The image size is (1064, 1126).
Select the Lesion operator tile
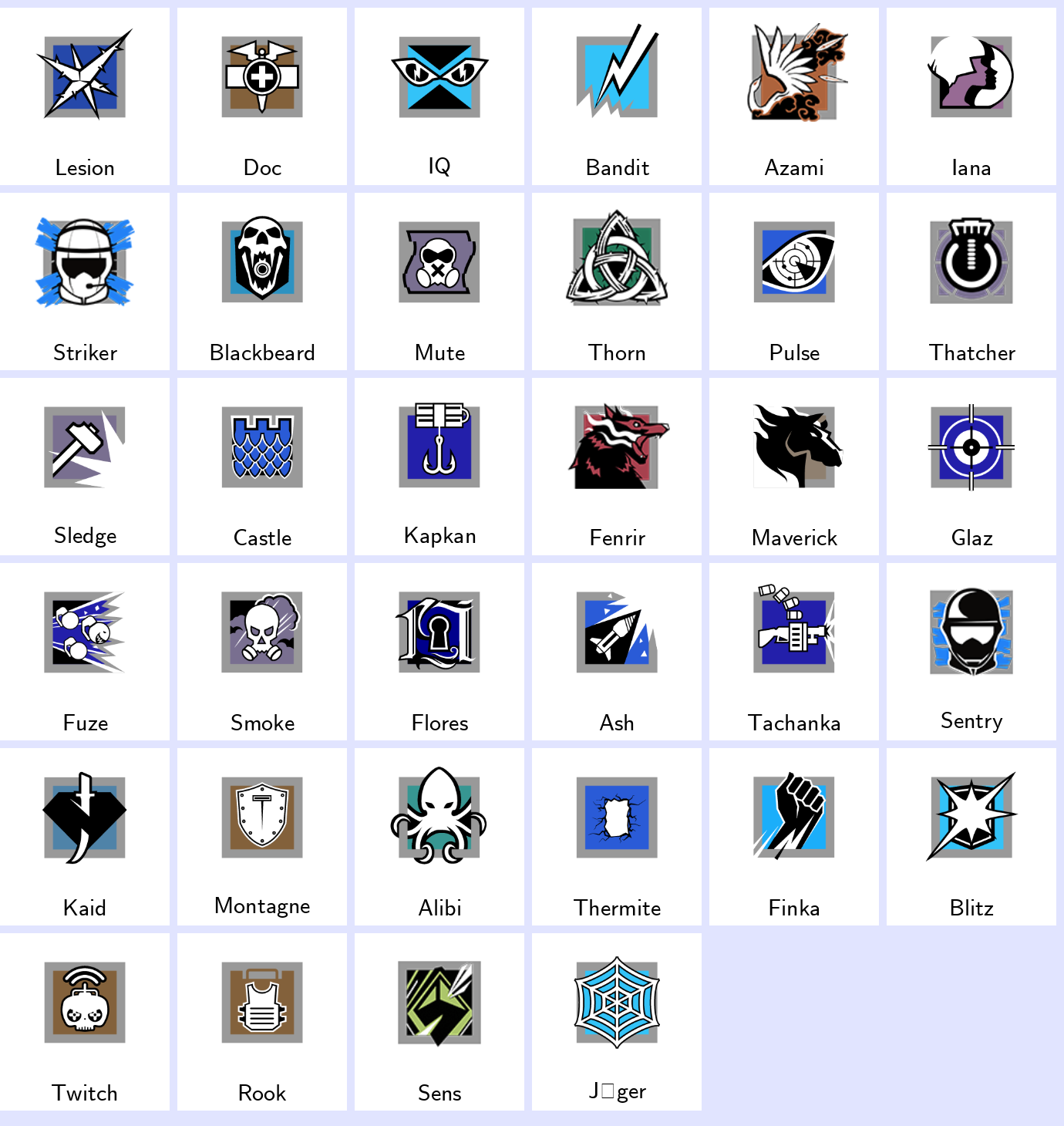tap(85, 96)
